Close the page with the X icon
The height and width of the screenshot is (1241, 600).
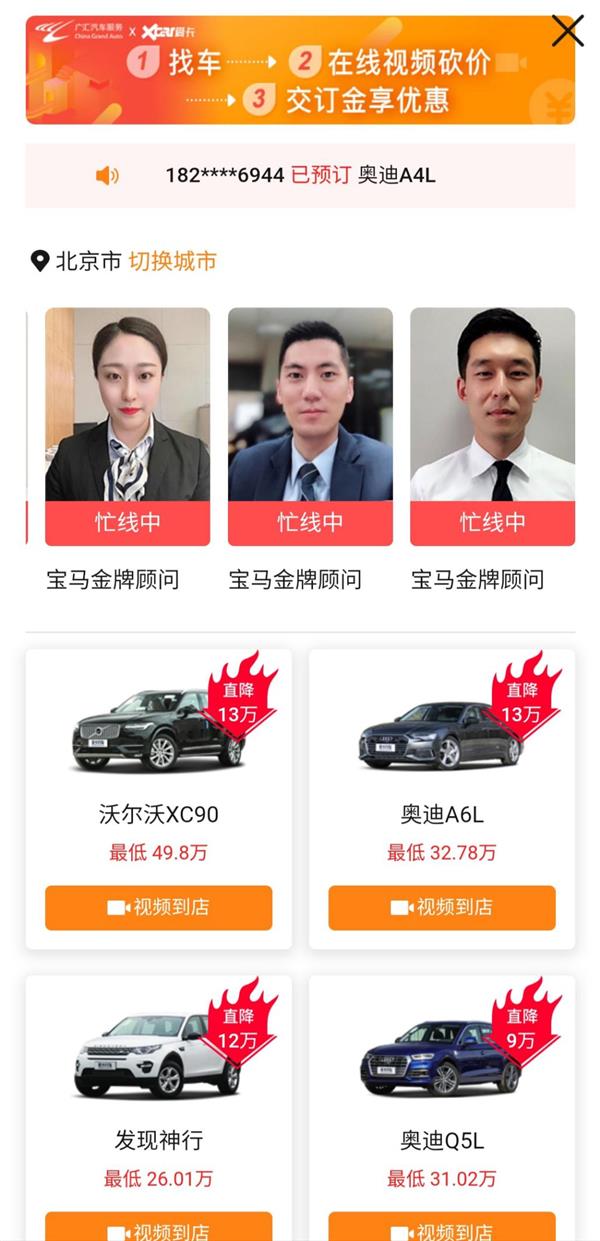click(567, 31)
